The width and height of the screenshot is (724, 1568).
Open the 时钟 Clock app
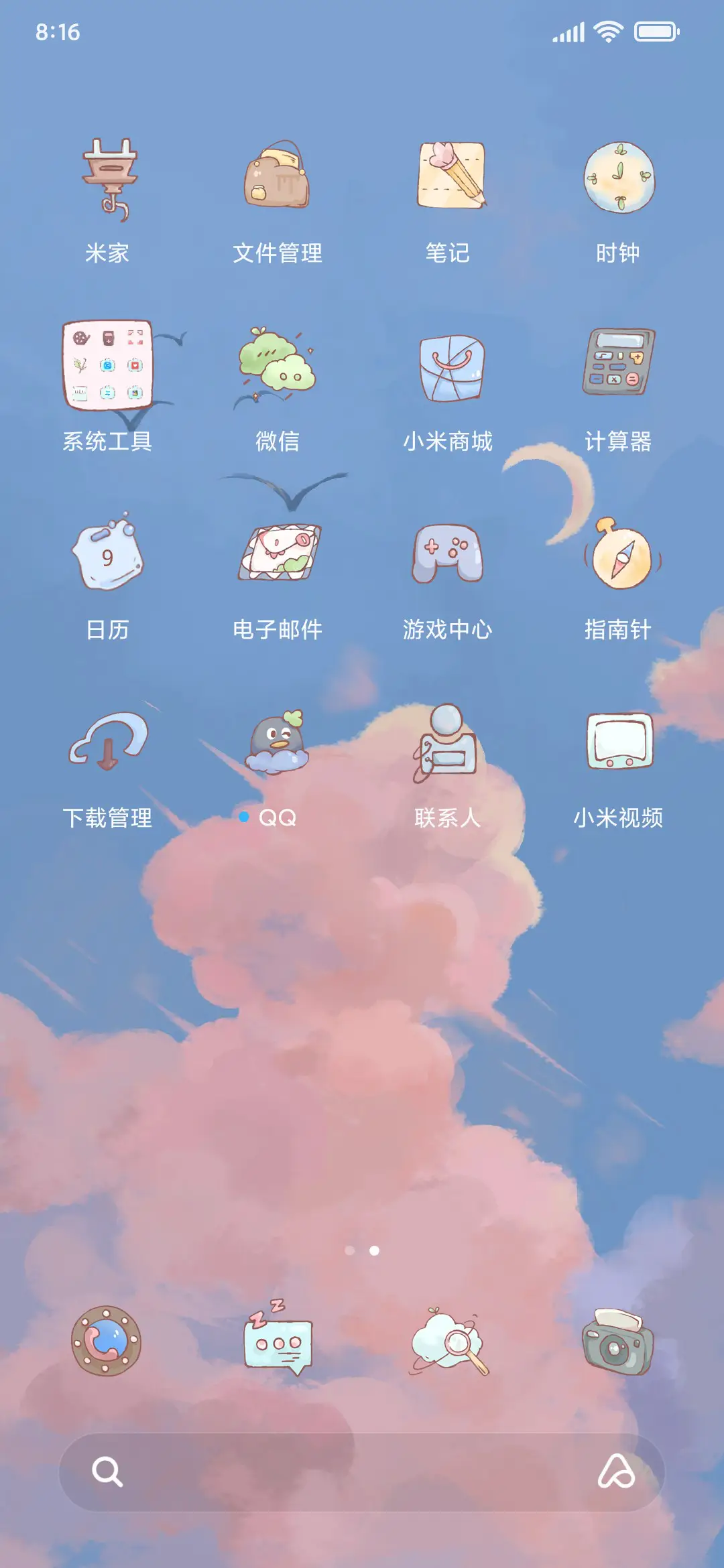coord(617,176)
